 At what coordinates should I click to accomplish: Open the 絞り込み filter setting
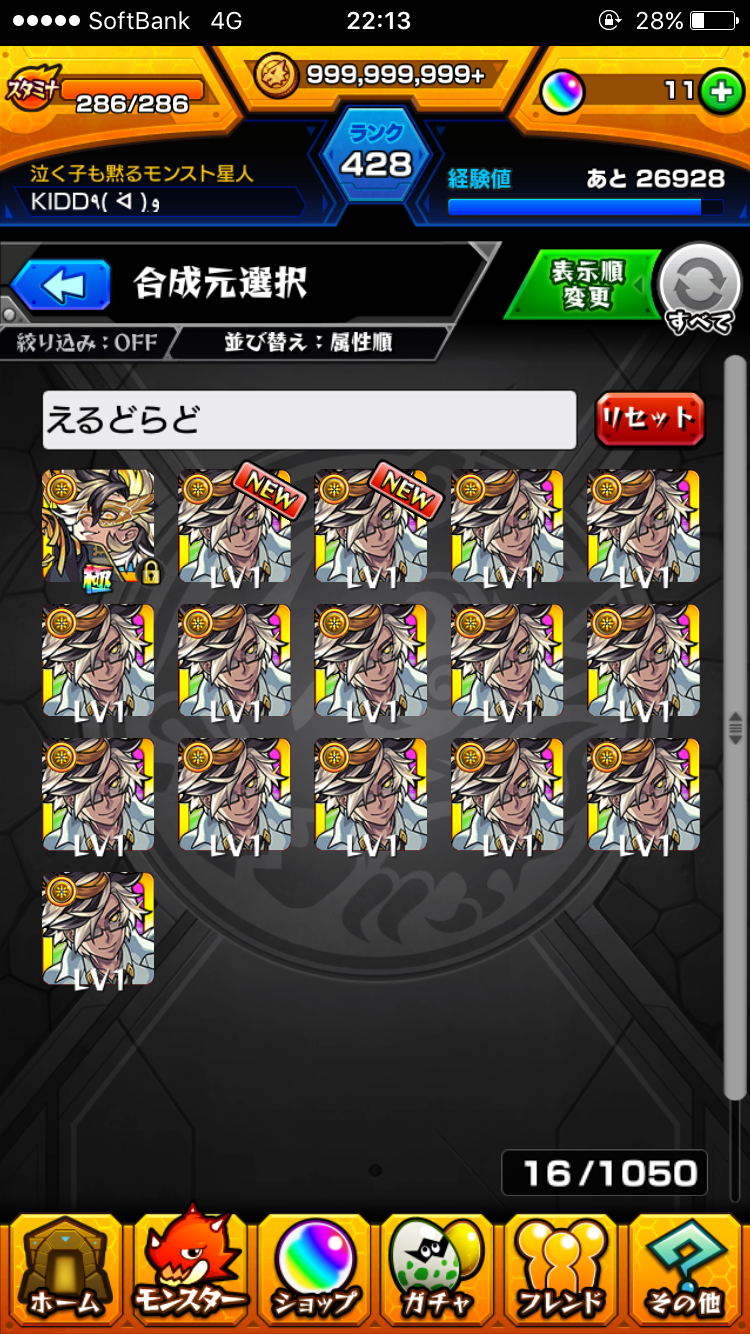point(87,343)
